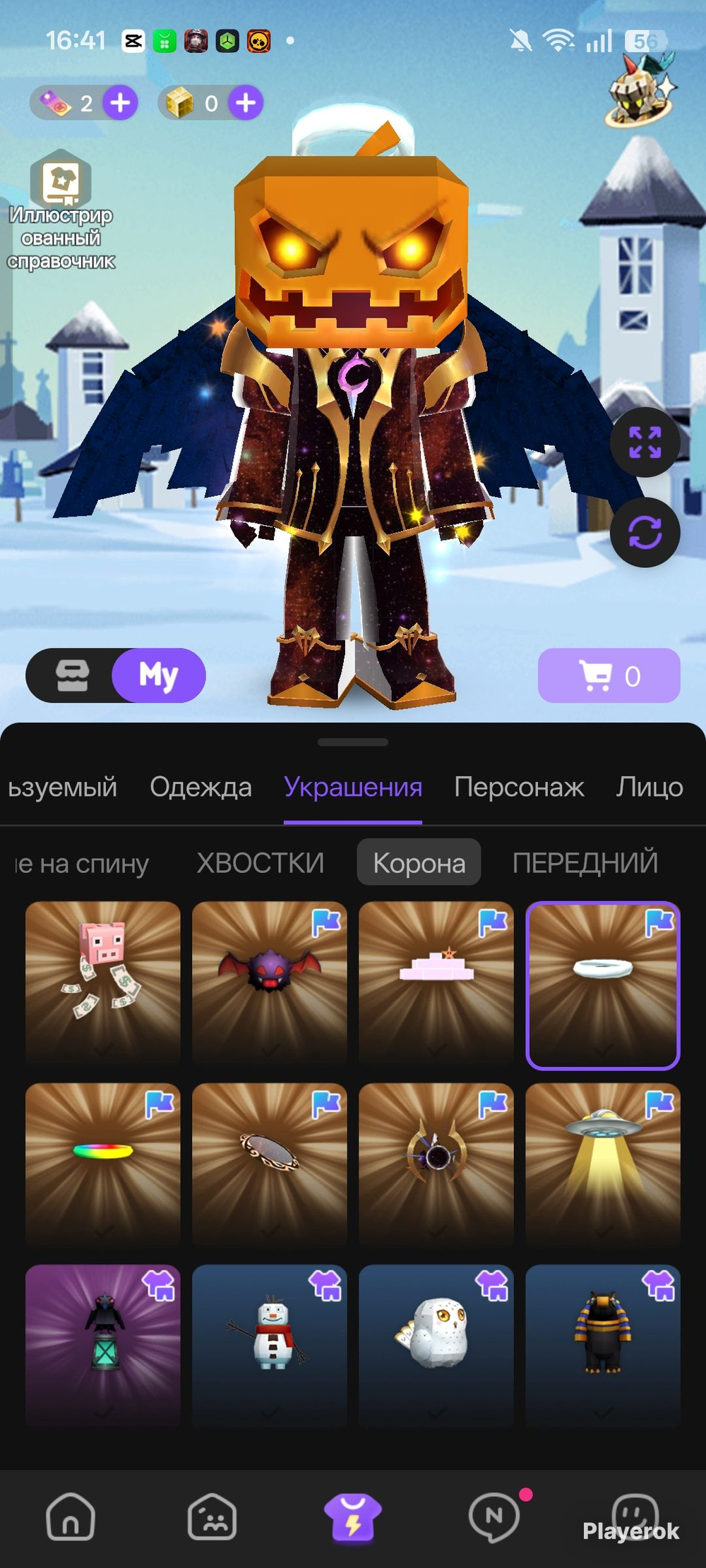The width and height of the screenshot is (706, 1568).
Task: Switch to the shop view toggle
Action: click(x=73, y=675)
